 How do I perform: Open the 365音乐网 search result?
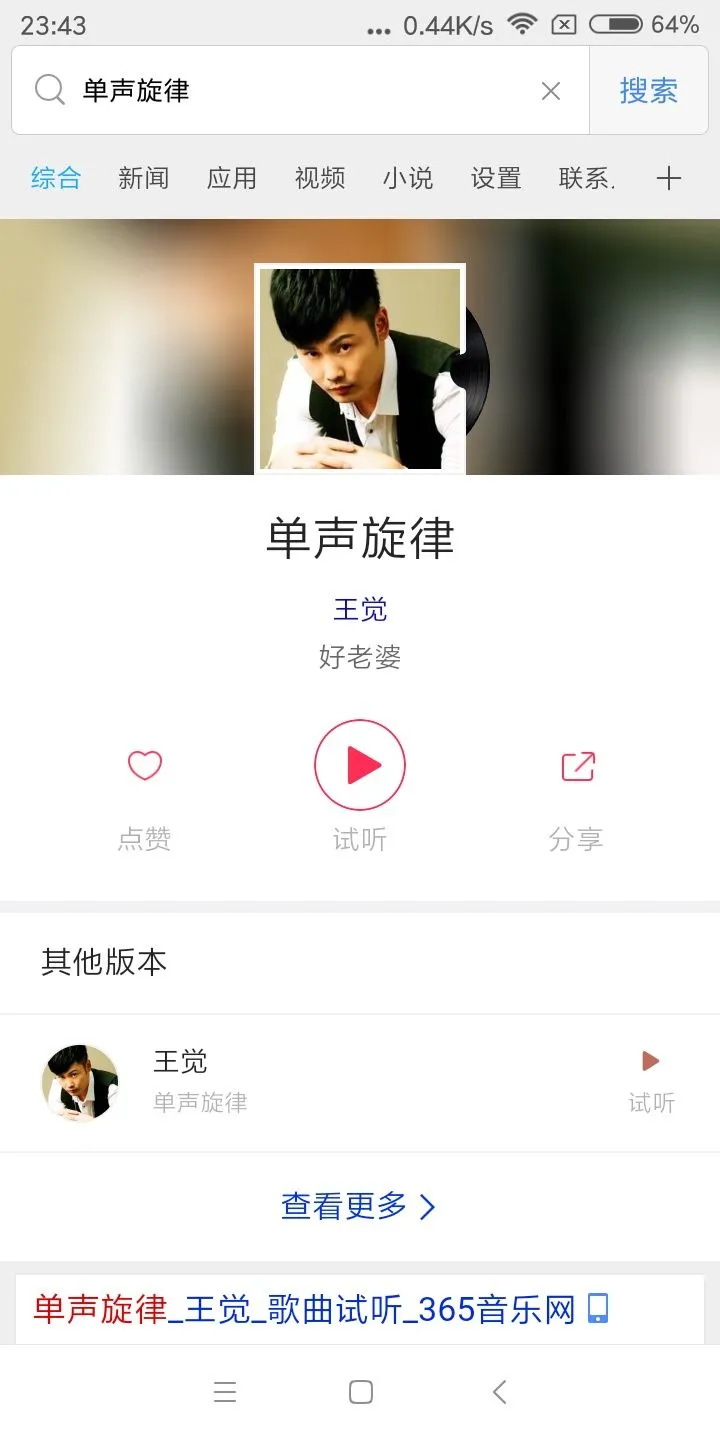305,1308
